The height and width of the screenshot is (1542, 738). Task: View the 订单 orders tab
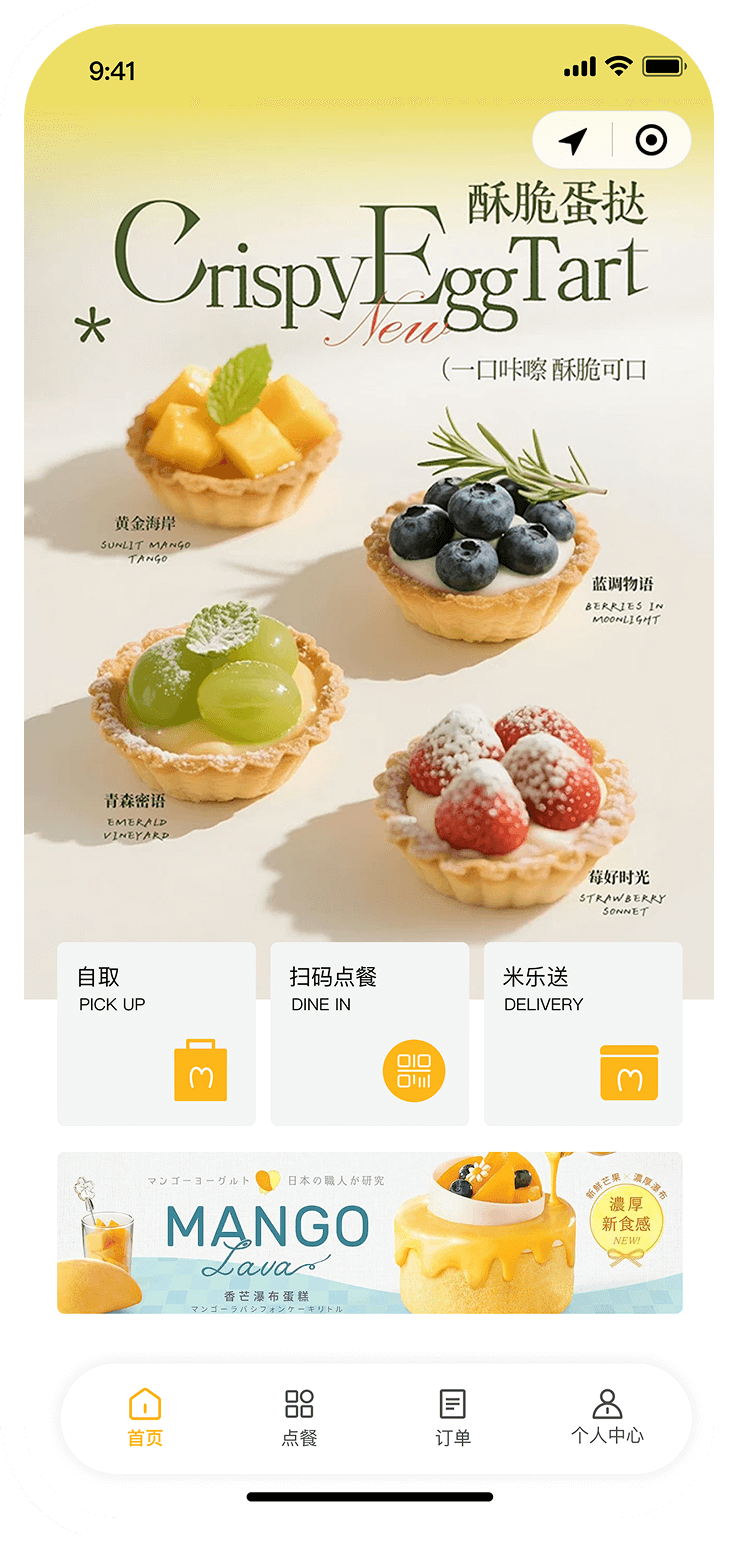pos(453,1417)
